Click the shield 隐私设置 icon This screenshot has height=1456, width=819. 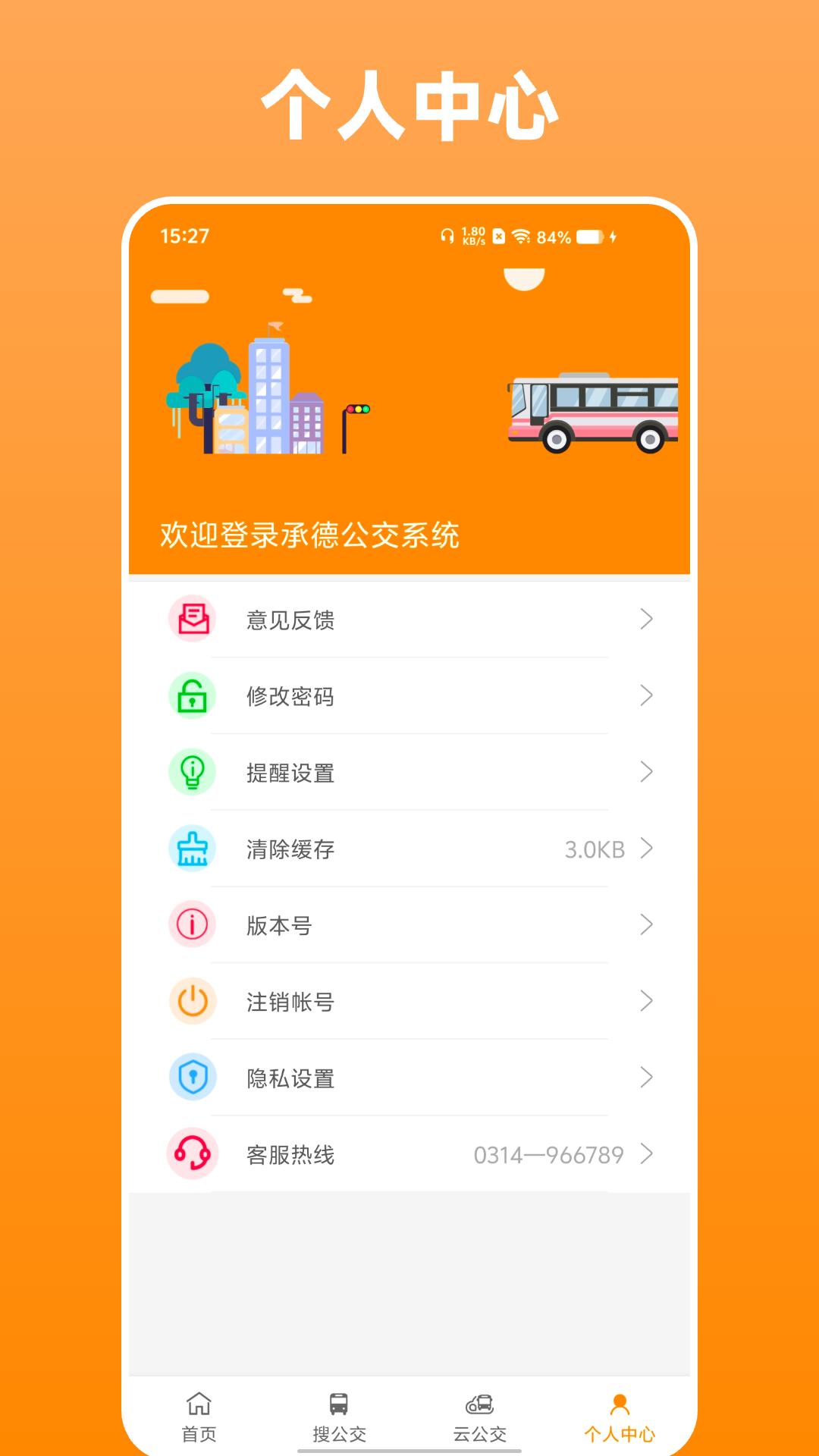(192, 1078)
